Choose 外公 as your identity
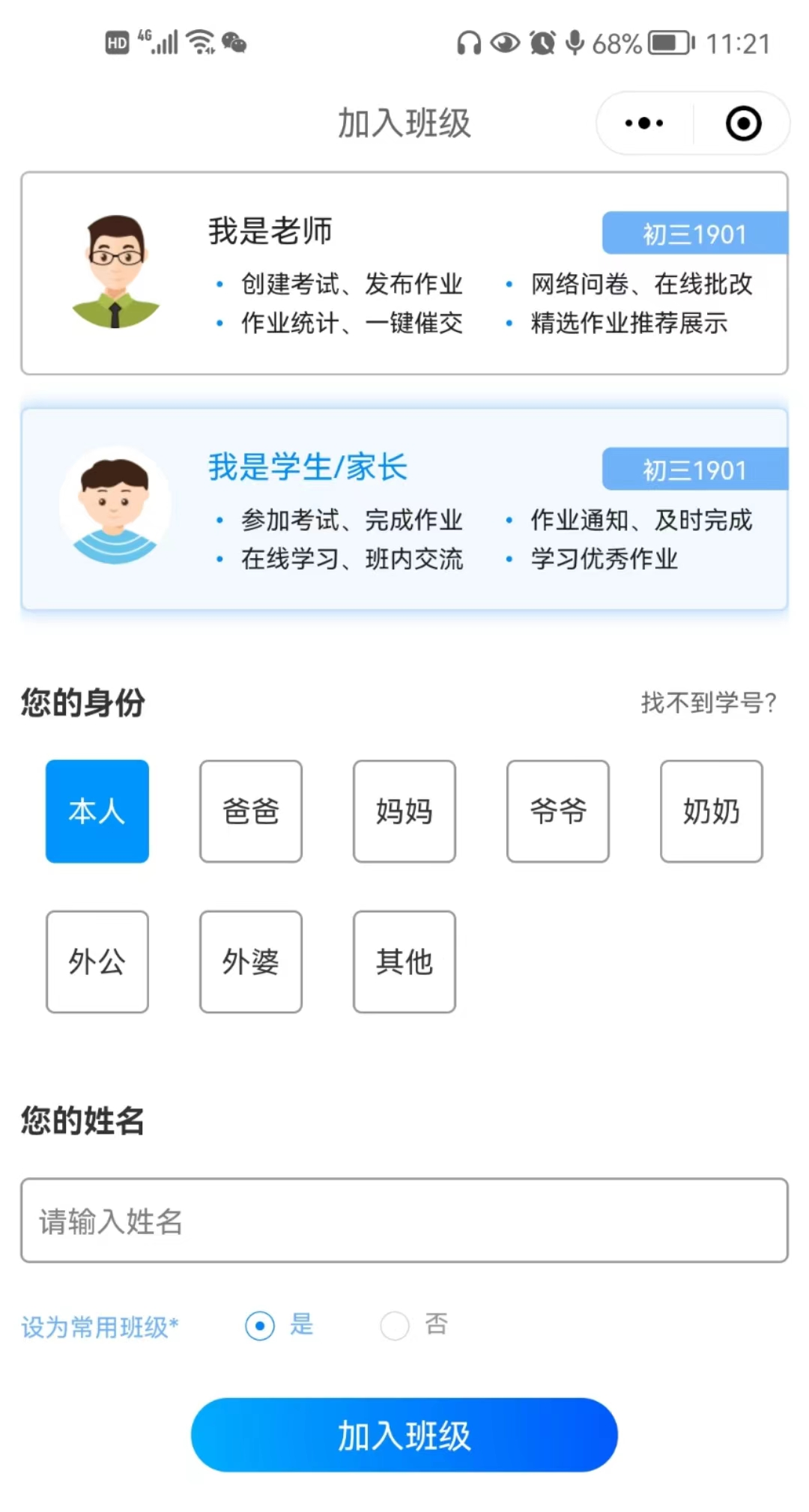The width and height of the screenshot is (809, 1512). 97,962
